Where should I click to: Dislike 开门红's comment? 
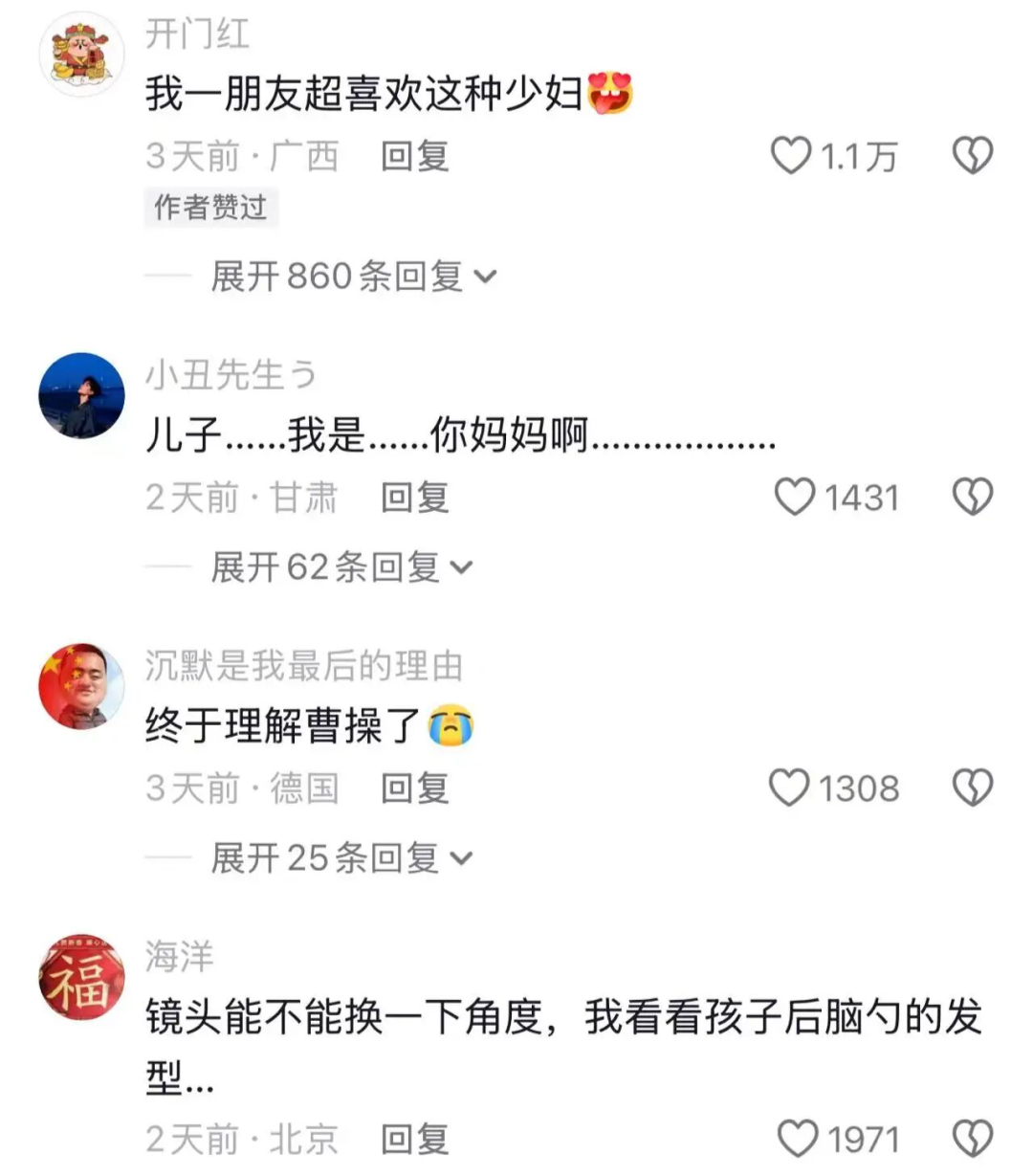tap(973, 156)
